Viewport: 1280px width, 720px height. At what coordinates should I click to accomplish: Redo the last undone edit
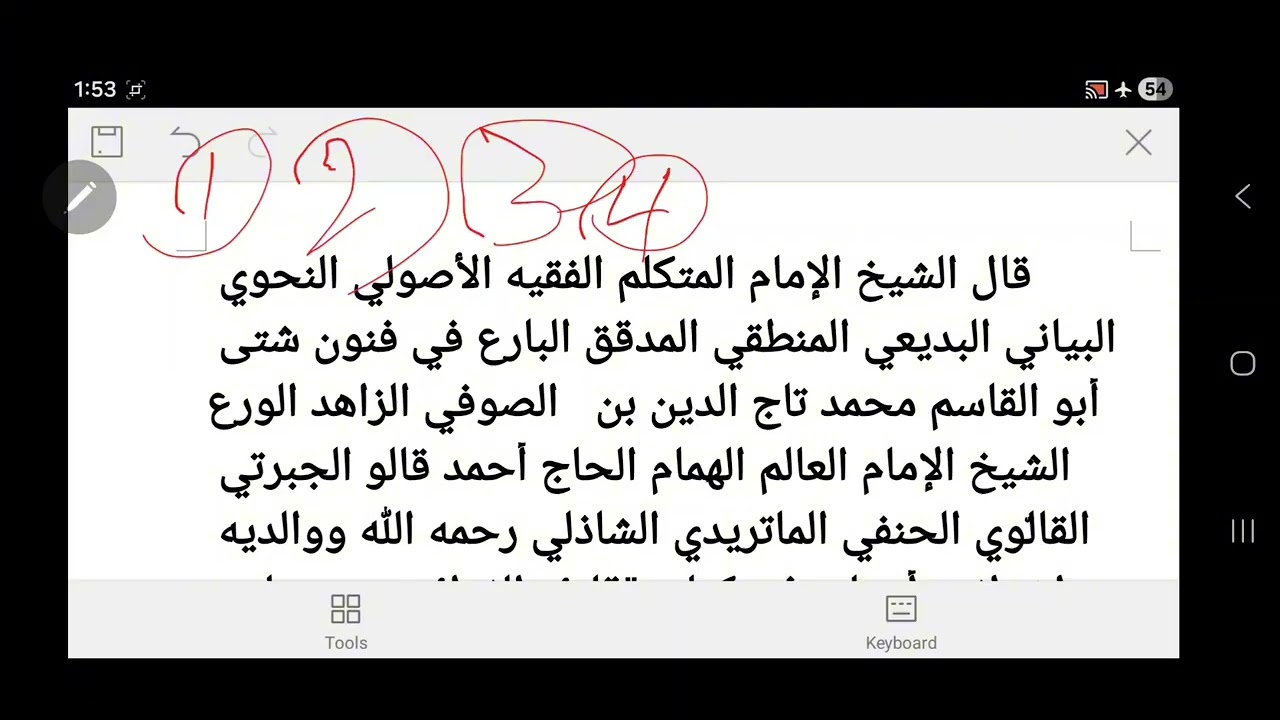[261, 142]
